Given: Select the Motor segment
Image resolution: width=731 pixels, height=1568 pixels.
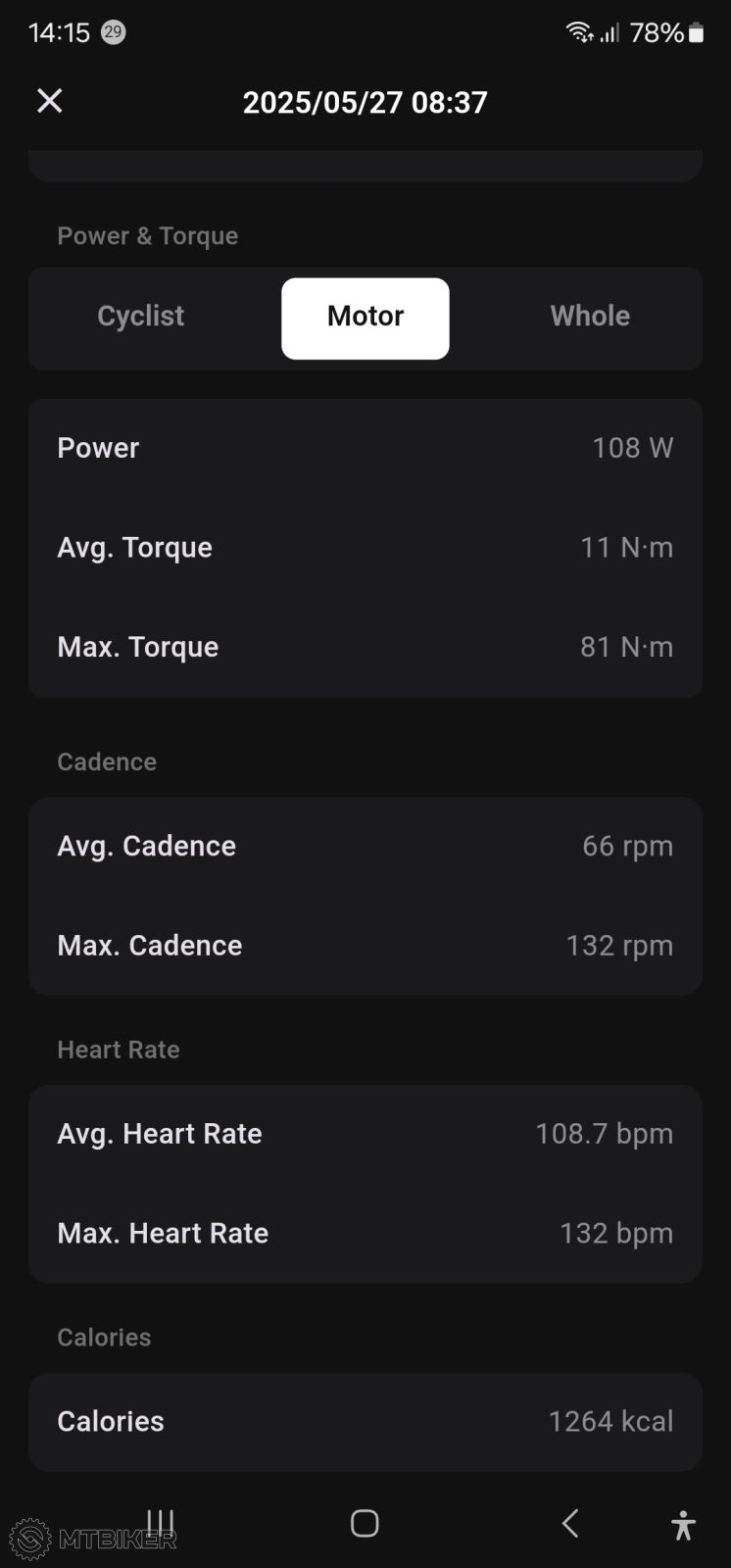Looking at the screenshot, I should [x=365, y=318].
